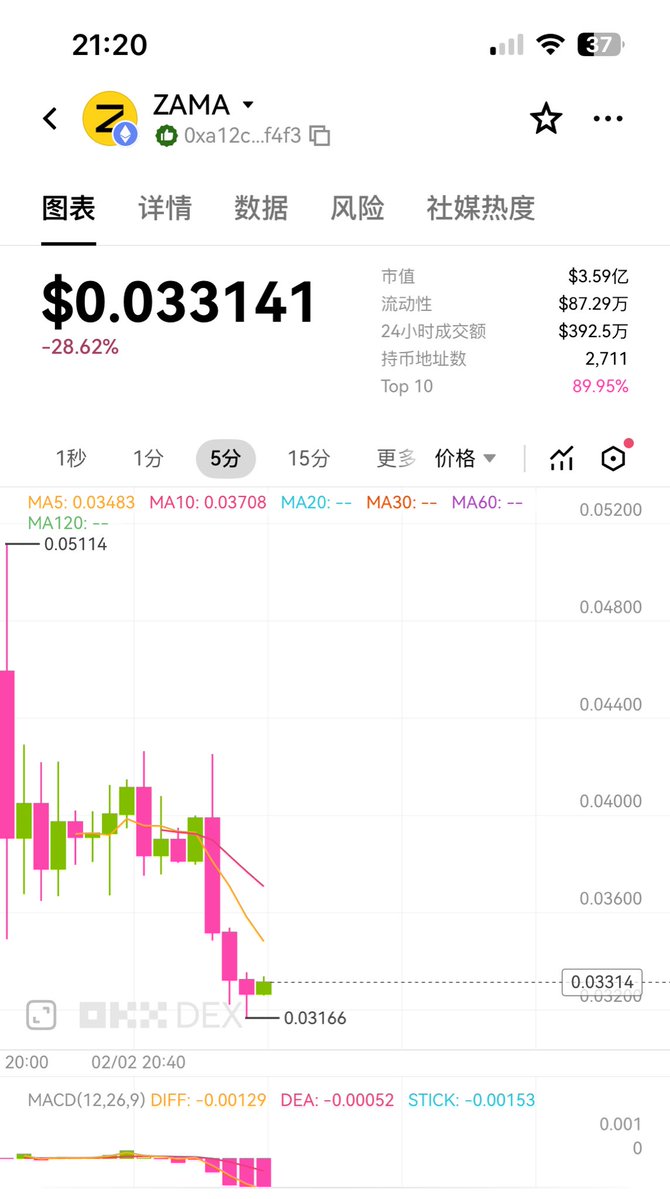Go back using the arrow
This screenshot has width=670, height=1199.
tap(50, 118)
